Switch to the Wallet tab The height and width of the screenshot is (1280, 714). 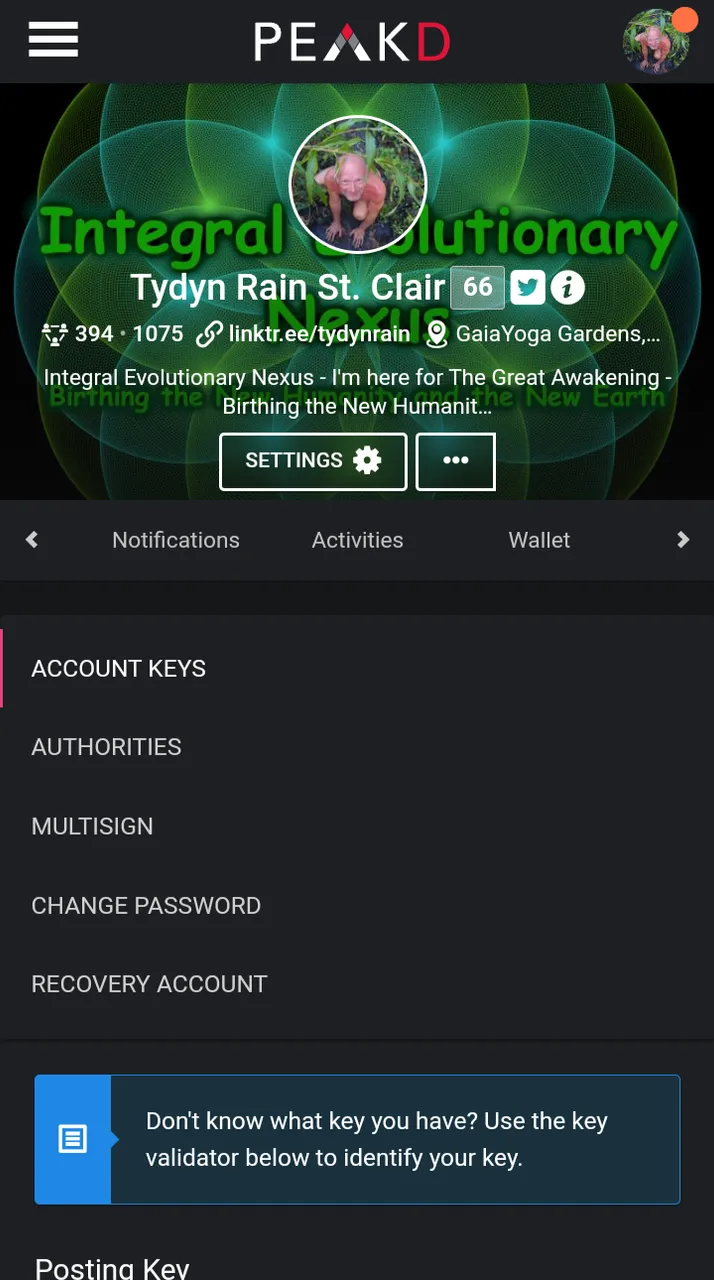click(x=539, y=540)
